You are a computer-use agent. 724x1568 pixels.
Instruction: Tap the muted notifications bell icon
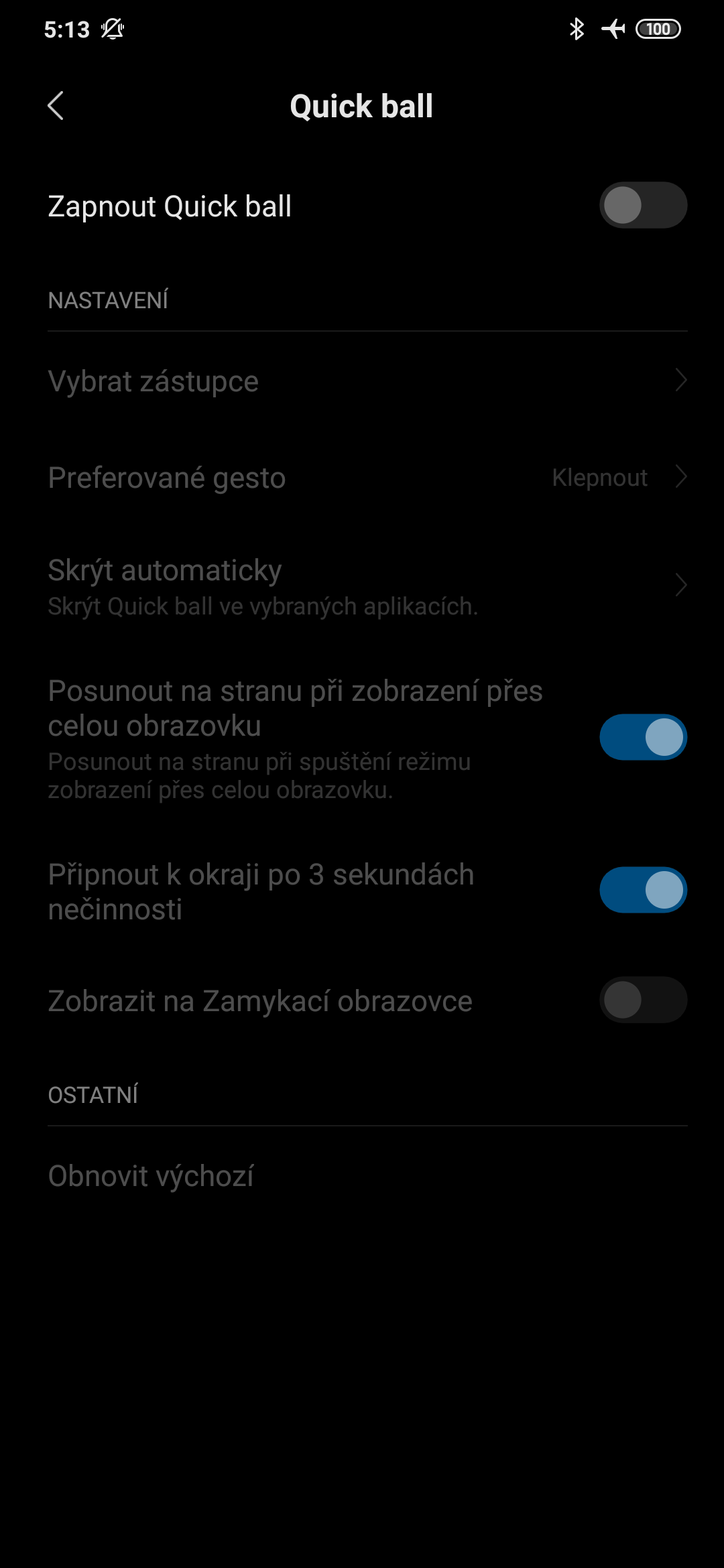coord(111,29)
